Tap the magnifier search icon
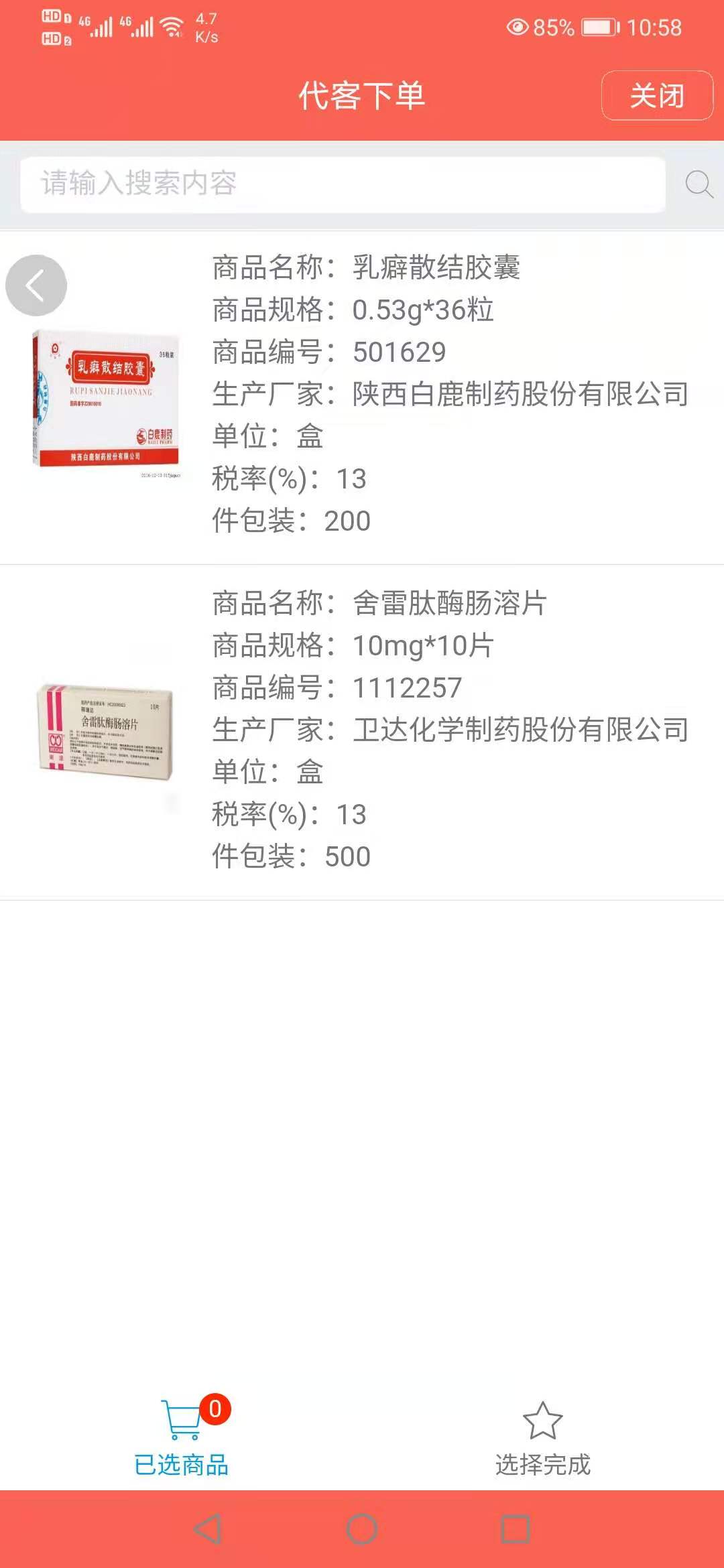The image size is (724, 1568). [699, 184]
